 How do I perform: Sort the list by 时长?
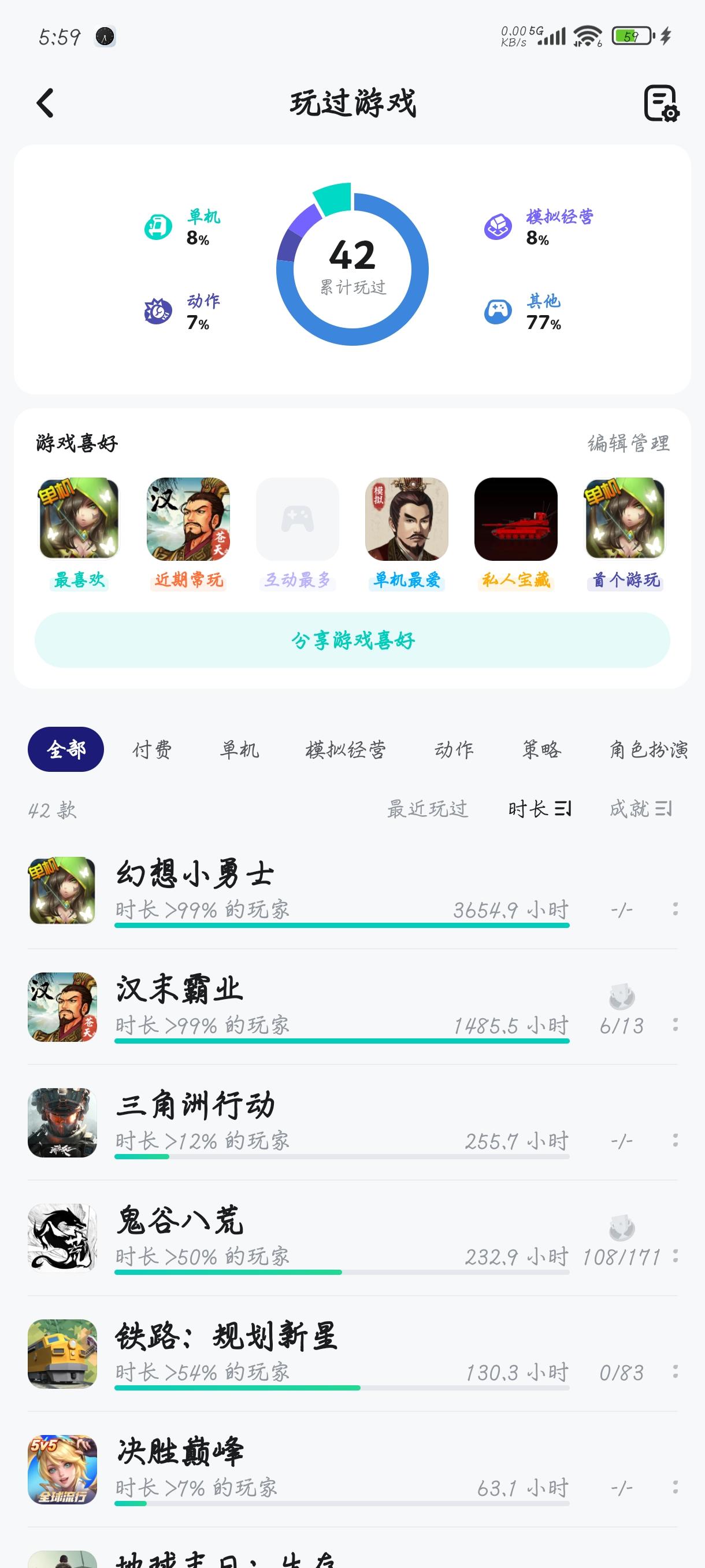[539, 809]
